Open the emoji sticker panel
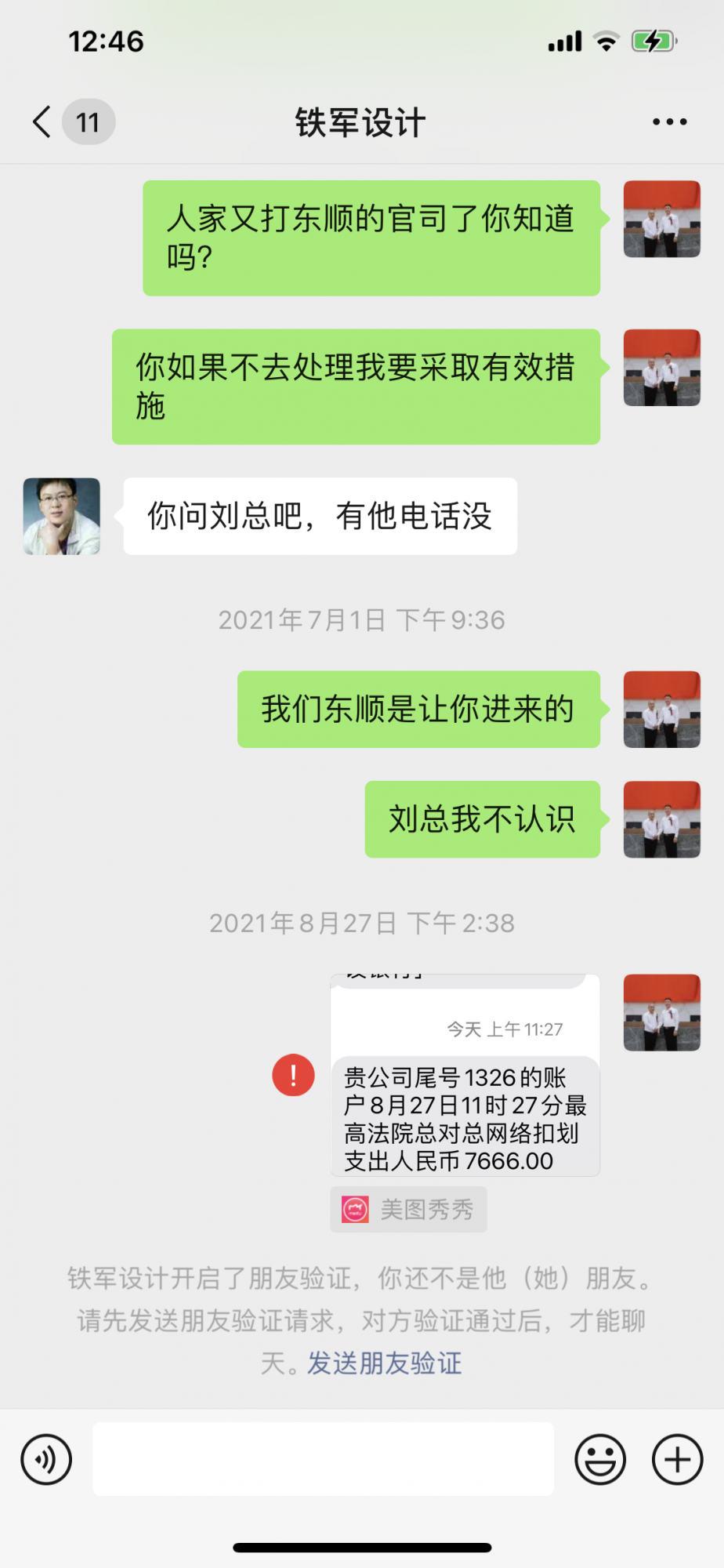This screenshot has width=724, height=1568. tap(600, 1460)
